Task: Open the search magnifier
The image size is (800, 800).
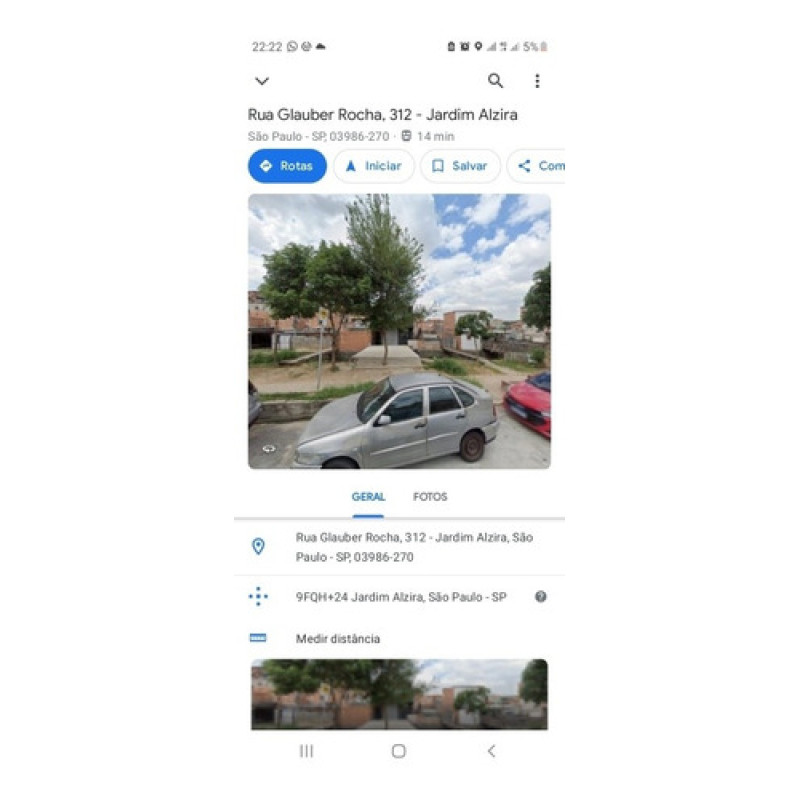Action: point(495,81)
